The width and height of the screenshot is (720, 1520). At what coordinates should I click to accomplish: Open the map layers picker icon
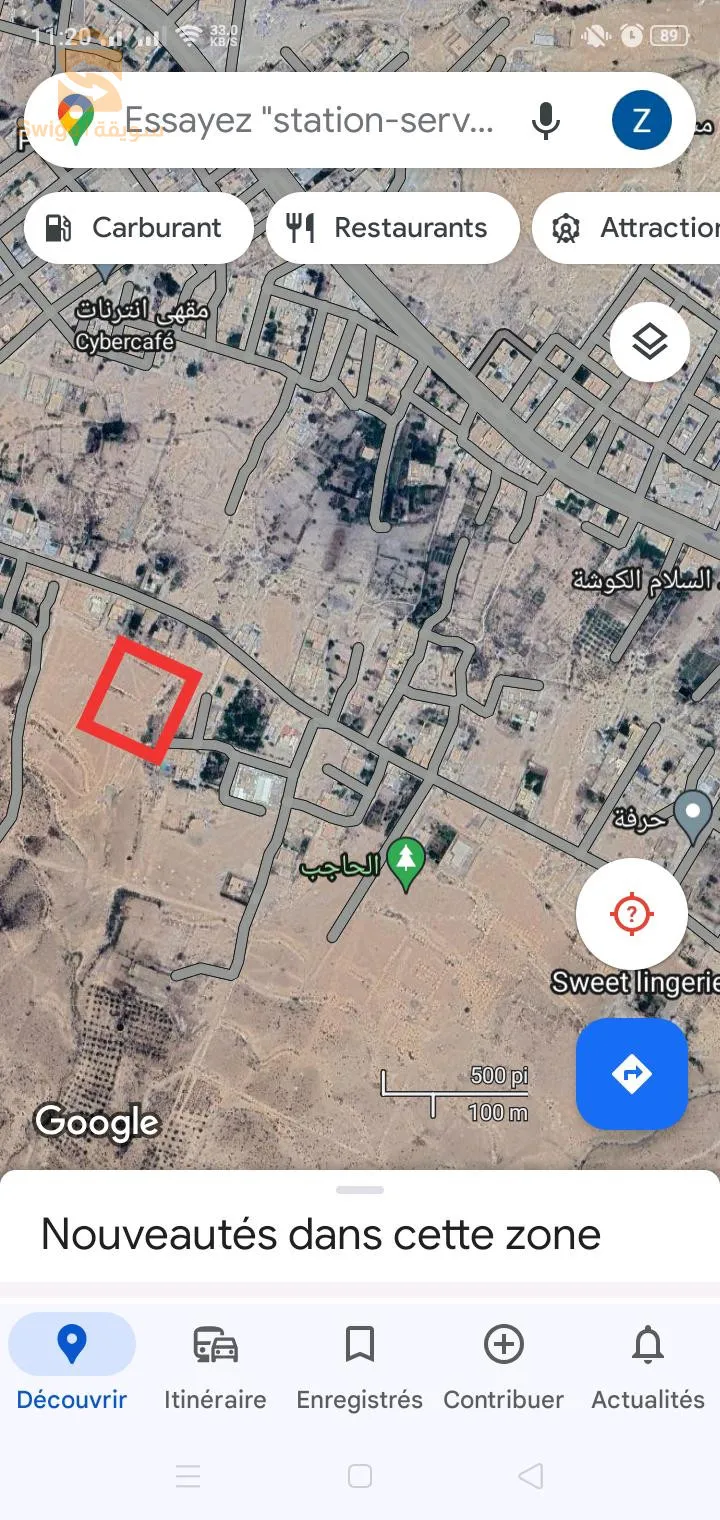pos(649,341)
